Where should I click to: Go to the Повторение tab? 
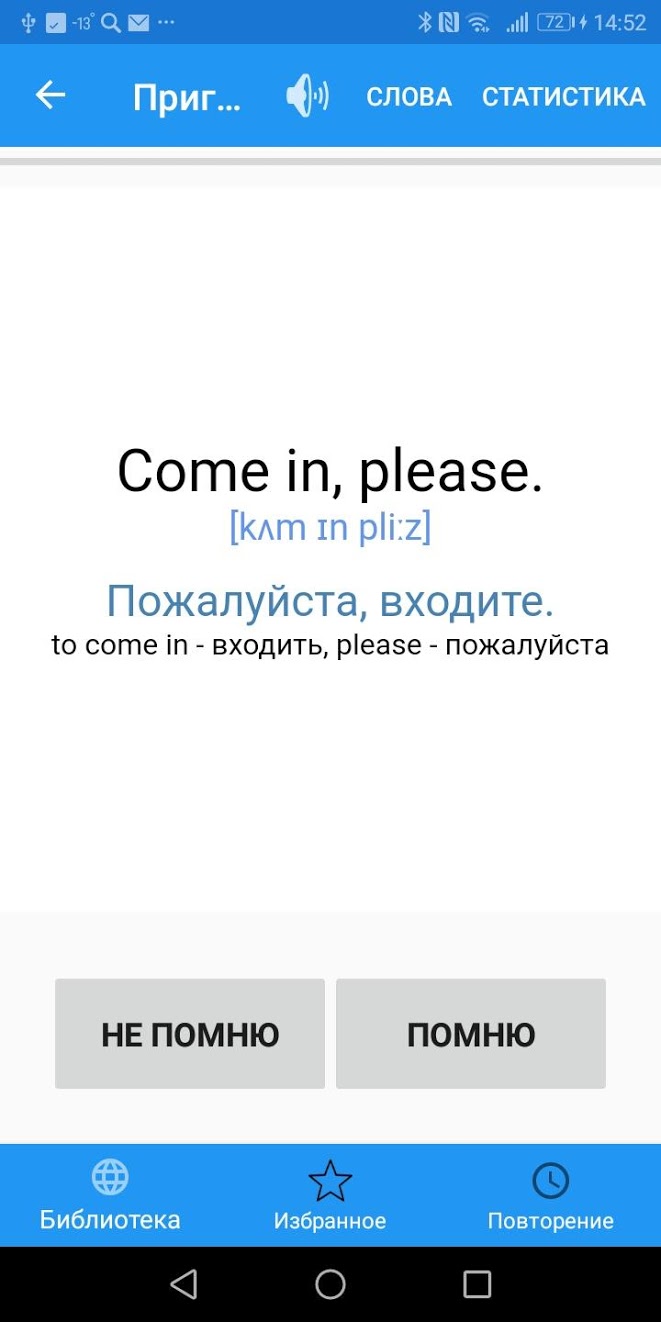[550, 1196]
